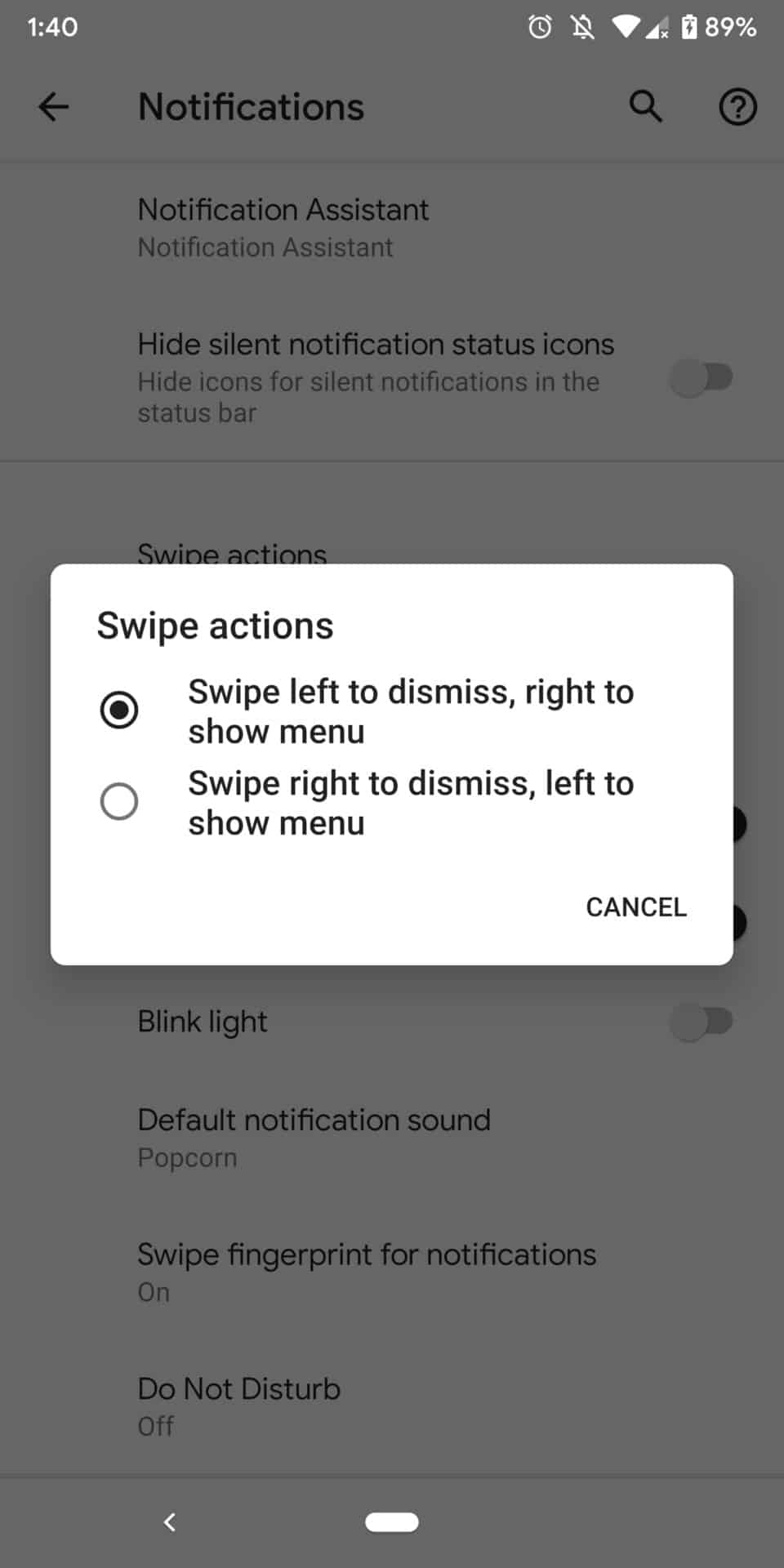The width and height of the screenshot is (784, 1568).
Task: Cancel the Swipe actions dialog
Action: click(x=635, y=906)
